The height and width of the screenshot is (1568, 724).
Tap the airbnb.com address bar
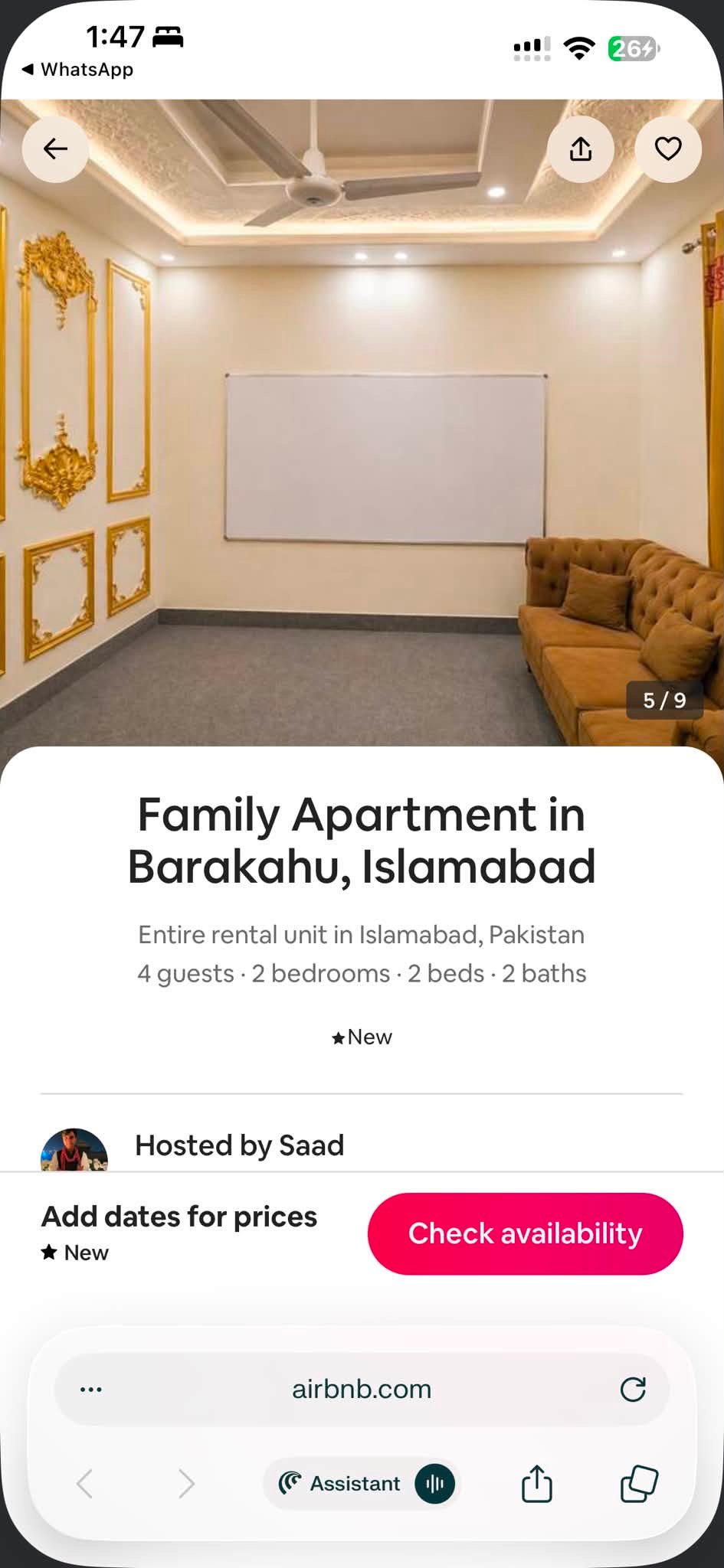tap(362, 1389)
